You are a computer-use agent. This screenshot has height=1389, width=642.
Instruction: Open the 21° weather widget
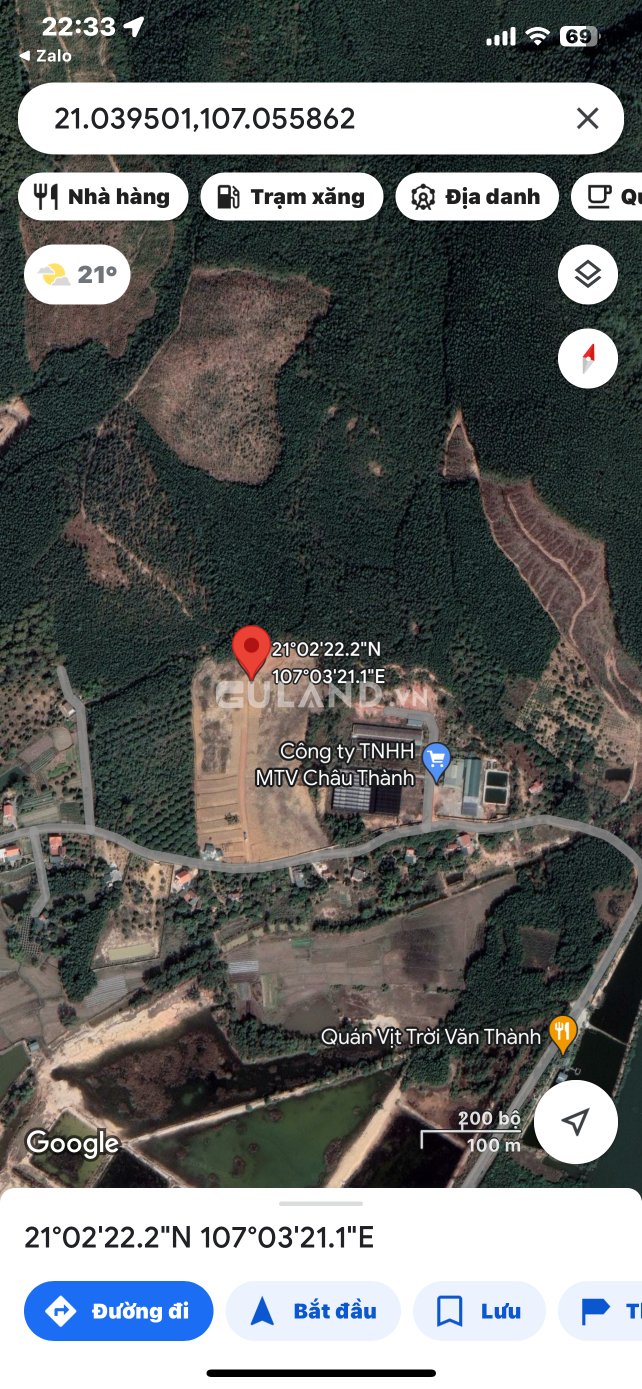77,274
